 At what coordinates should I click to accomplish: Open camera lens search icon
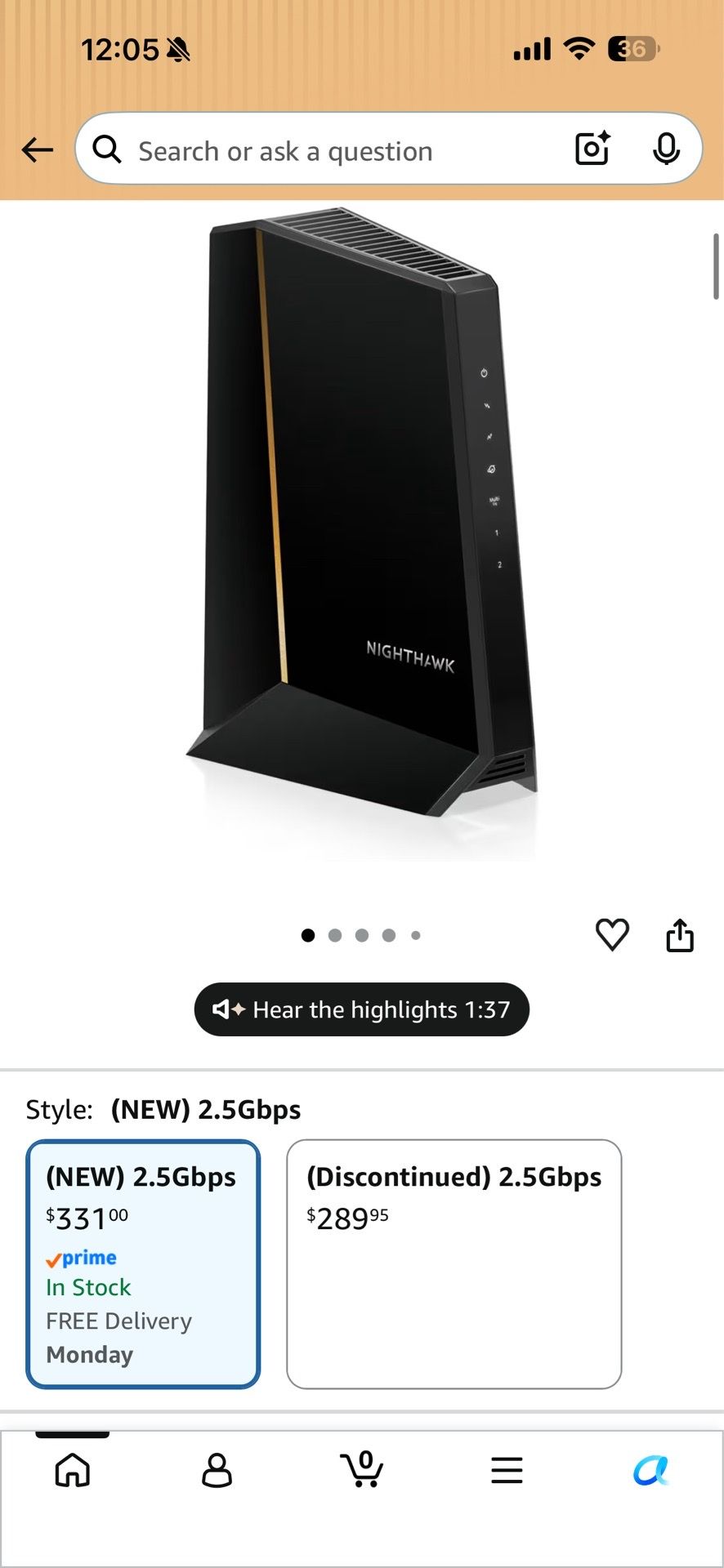592,149
